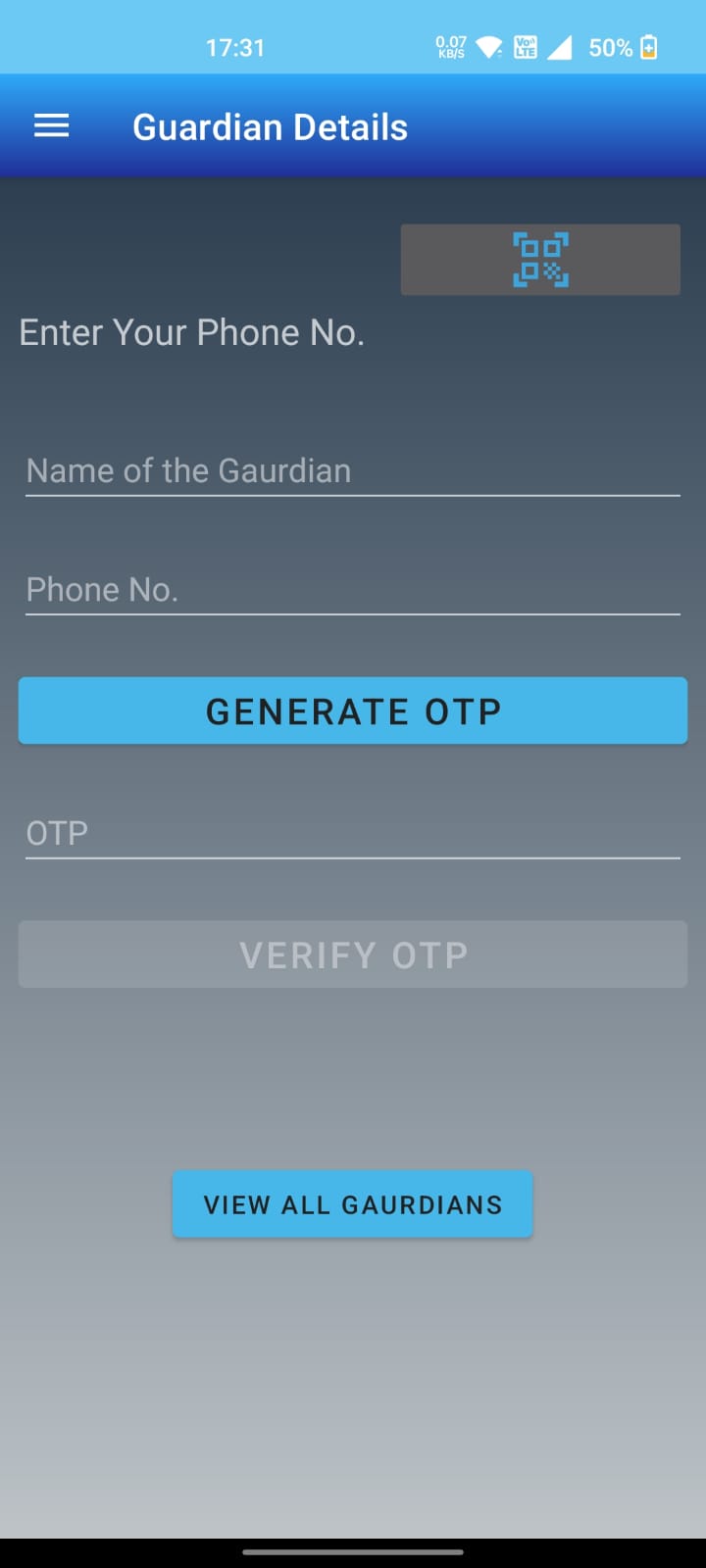Tap the QR code scanner button
Image resolution: width=706 pixels, height=1568 pixels.
[540, 260]
